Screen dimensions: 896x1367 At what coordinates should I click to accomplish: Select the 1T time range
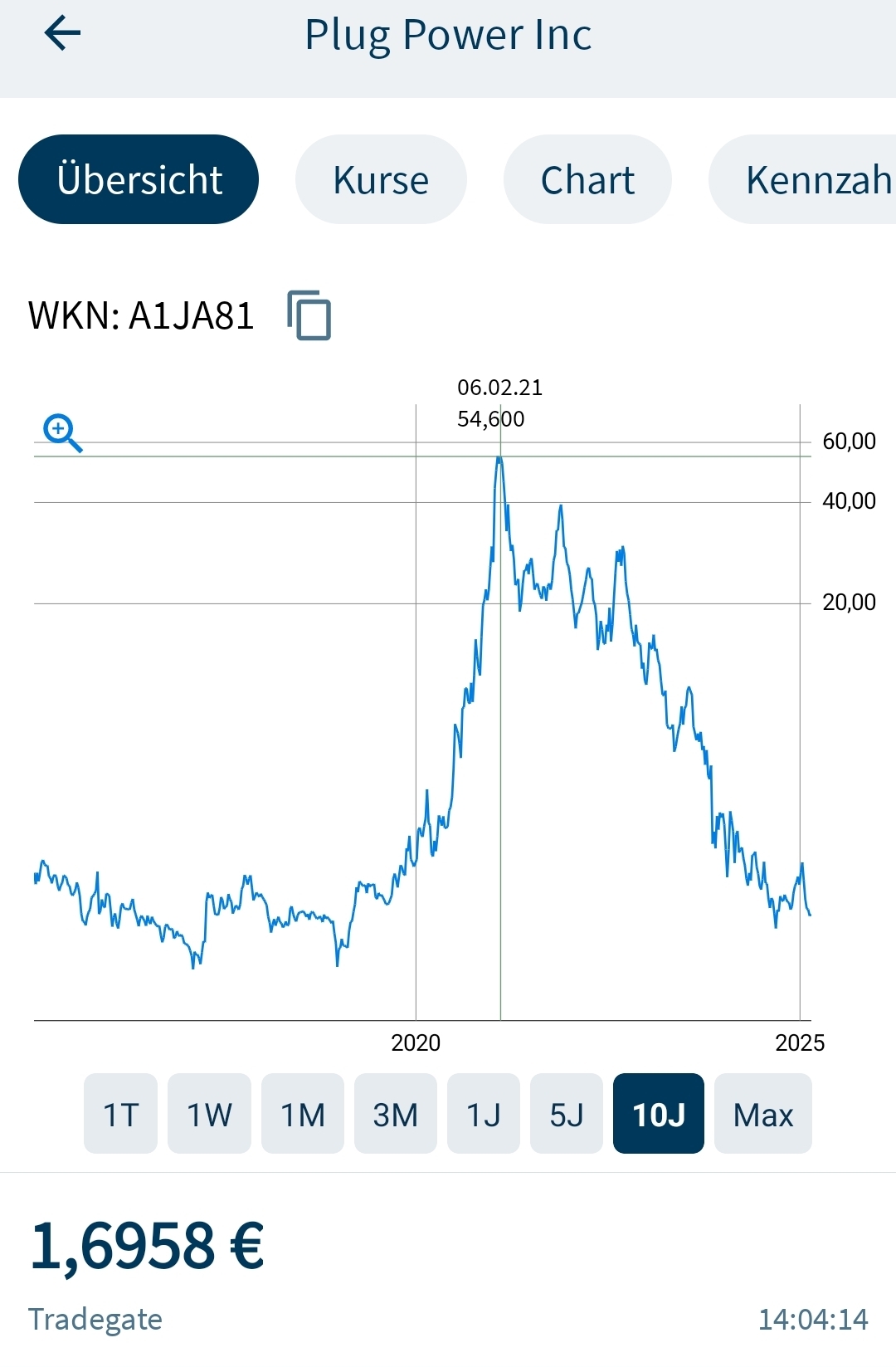pos(120,1114)
